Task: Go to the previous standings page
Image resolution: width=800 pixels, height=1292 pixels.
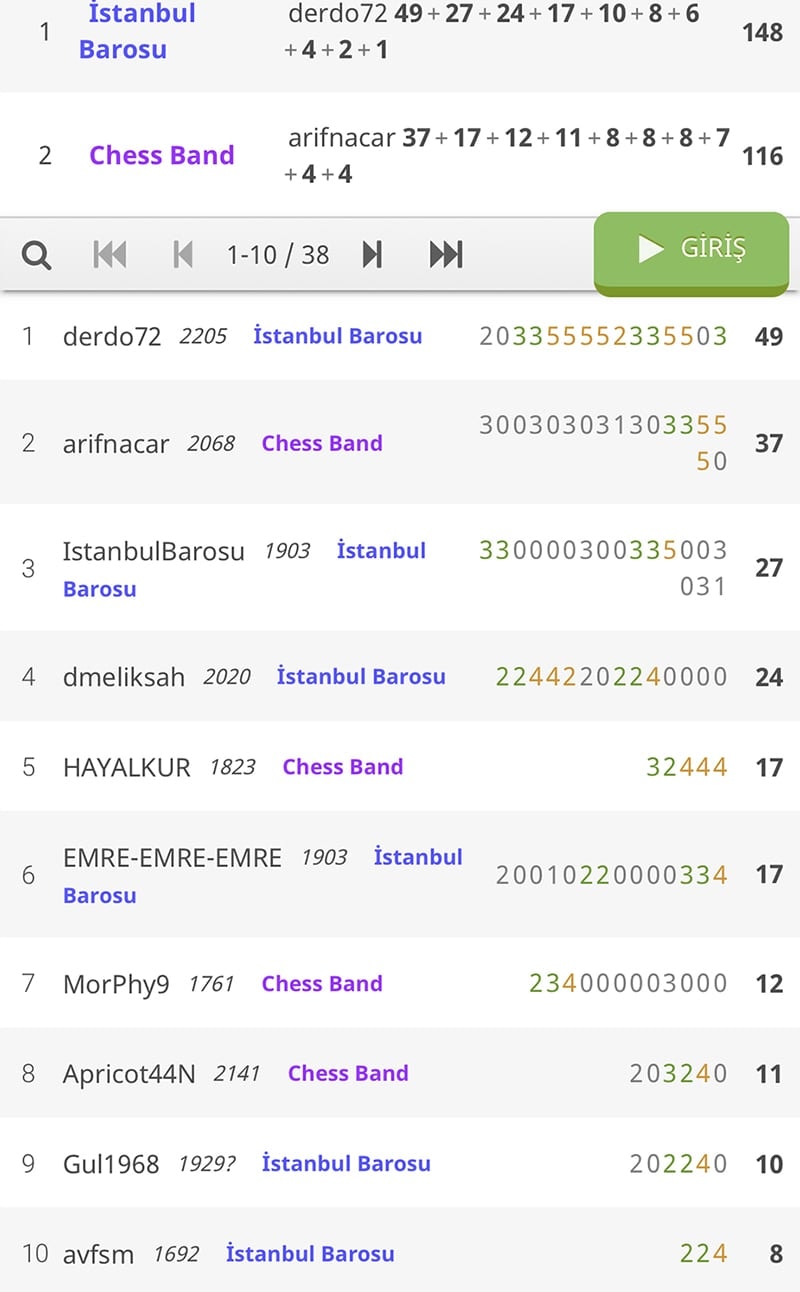Action: (182, 255)
